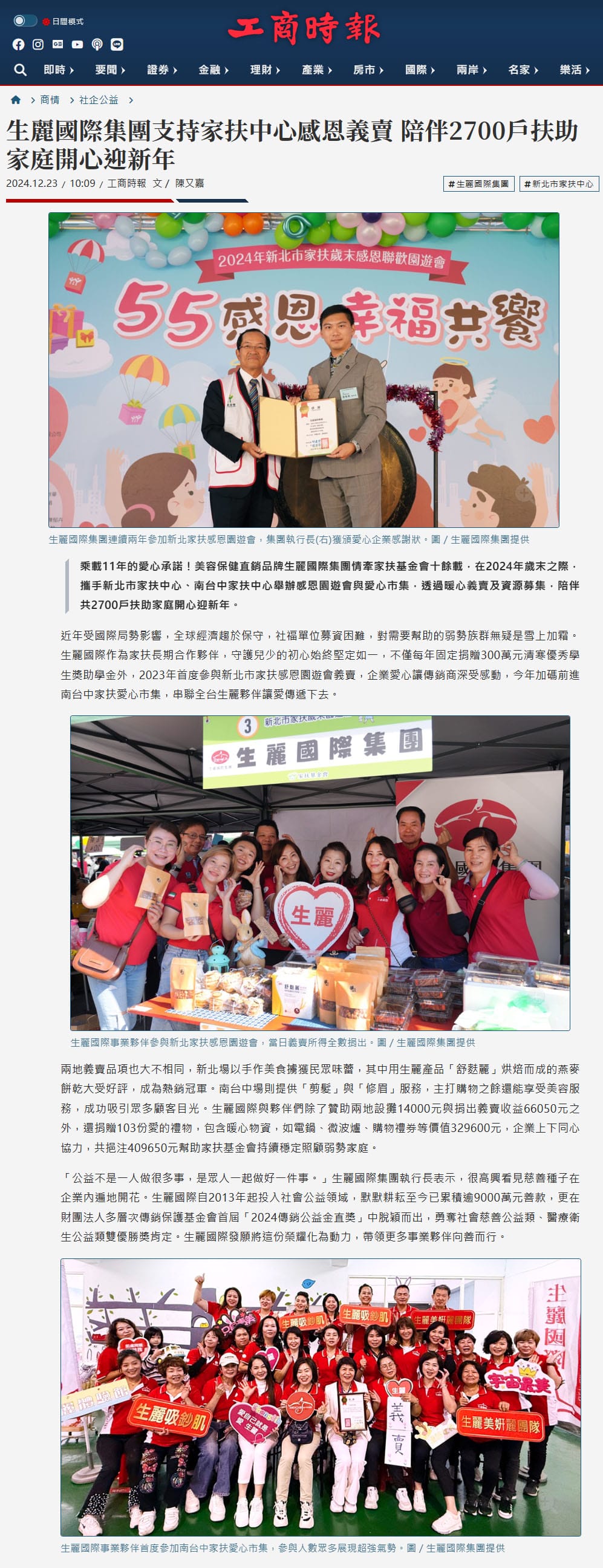Go to the 即時 section
Screen dimensions: 603x1568
tap(59, 70)
